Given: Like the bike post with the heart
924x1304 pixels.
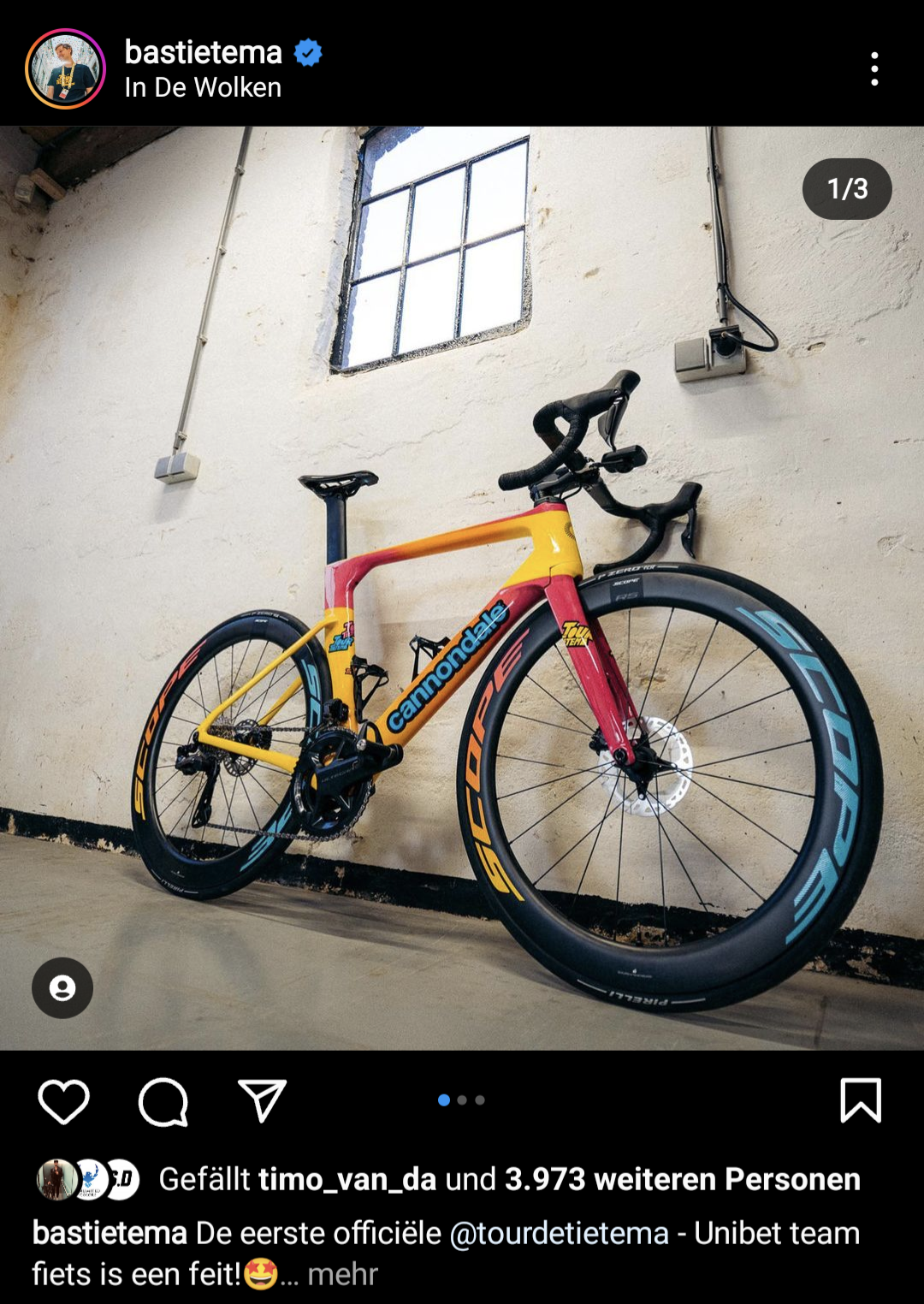Looking at the screenshot, I should 64,1100.
